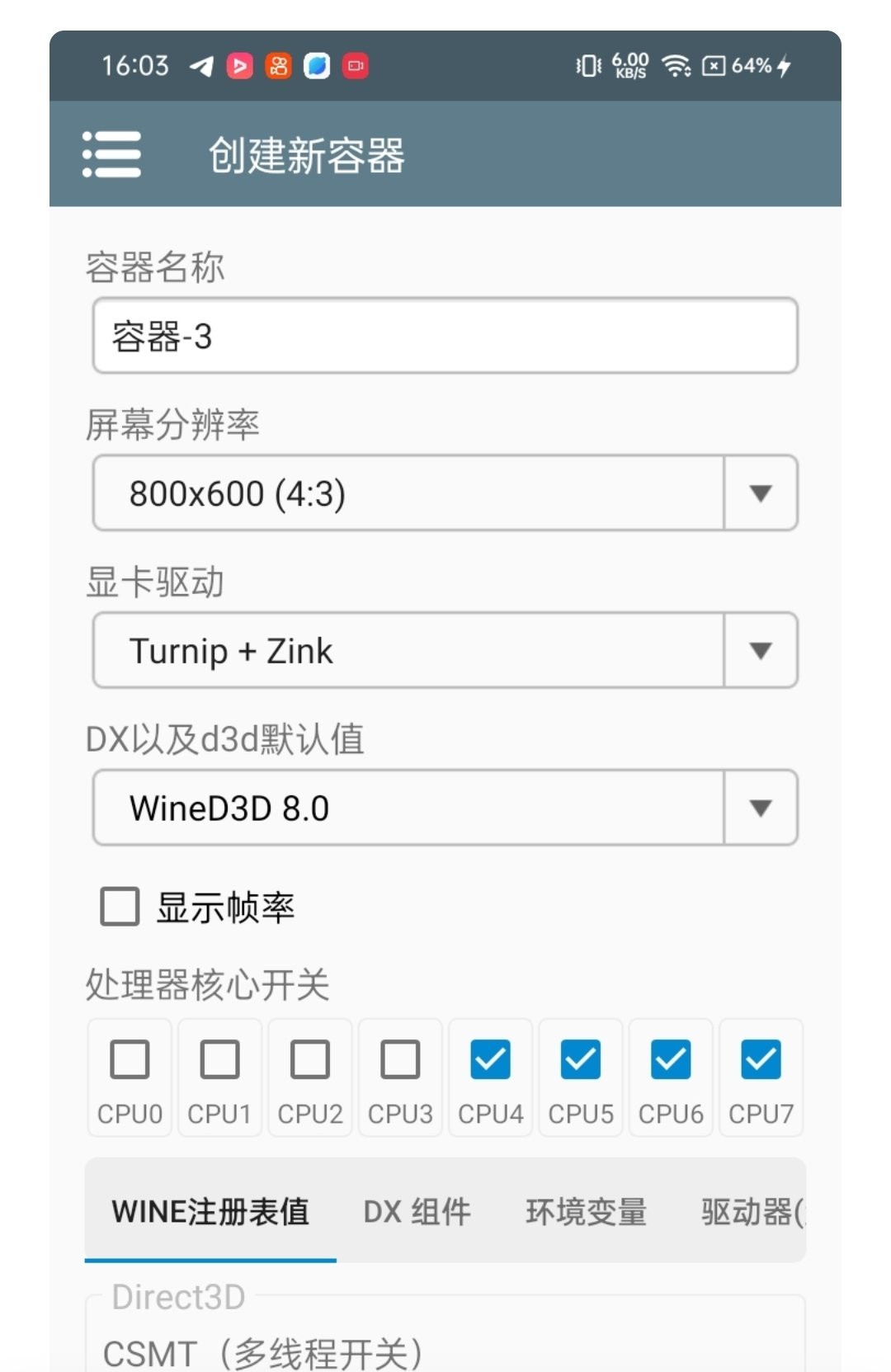Screen dimensions: 891x1372
Task: Choose a DX以及d3d默认值 option
Action: [x=445, y=808]
